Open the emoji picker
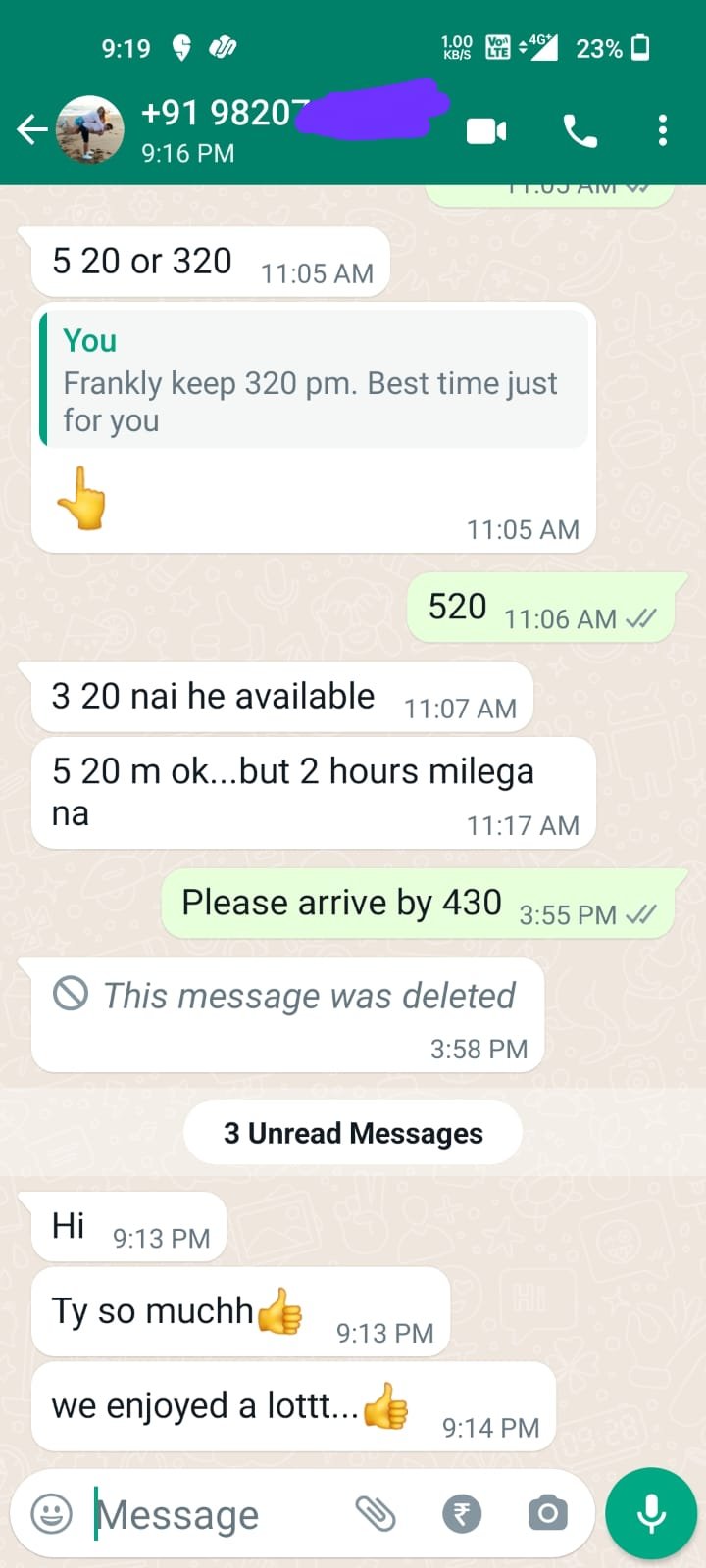Viewport: 706px width, 1568px height. coord(52,1514)
